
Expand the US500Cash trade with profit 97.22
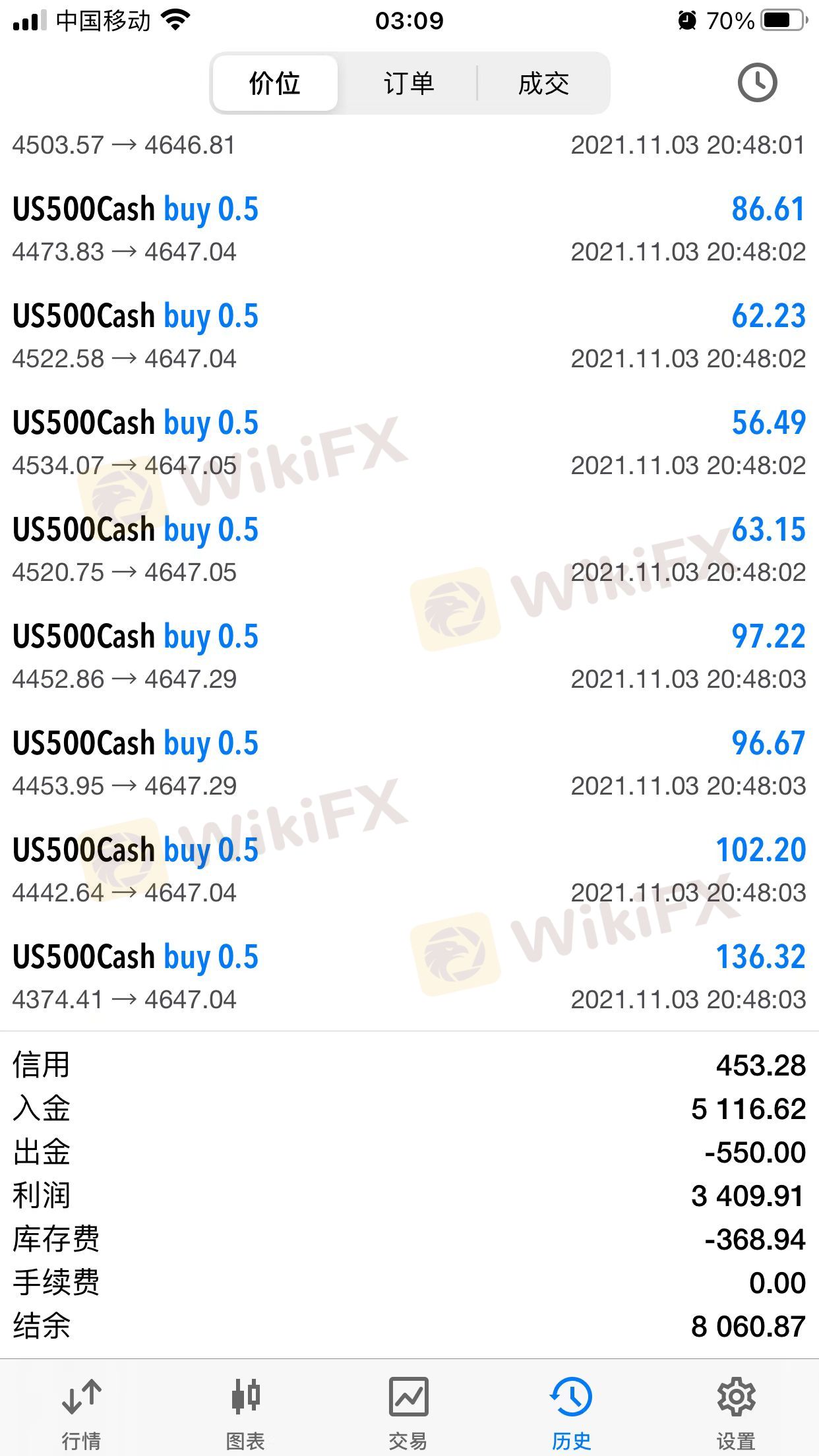pyautogui.click(x=409, y=656)
